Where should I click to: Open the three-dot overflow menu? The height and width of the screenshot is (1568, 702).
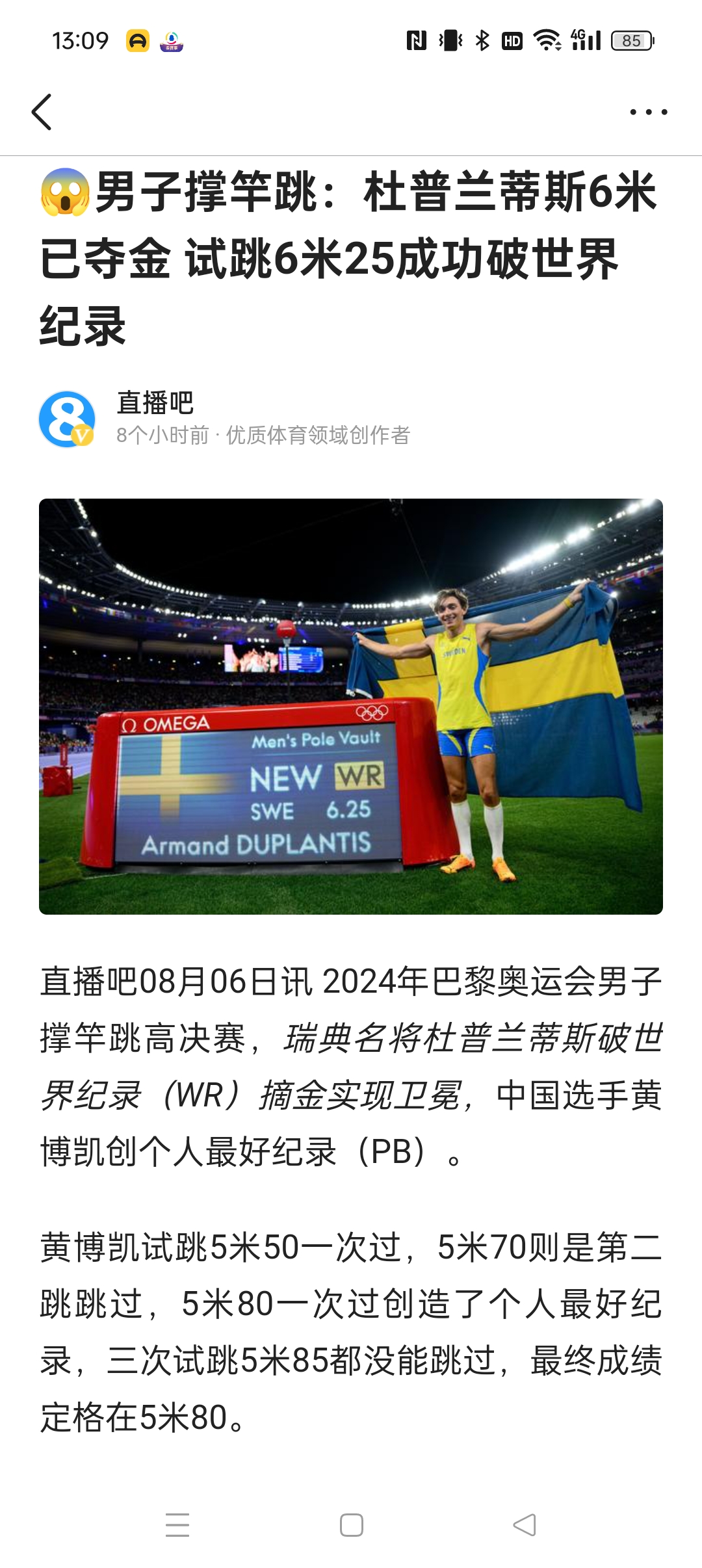pyautogui.click(x=648, y=112)
